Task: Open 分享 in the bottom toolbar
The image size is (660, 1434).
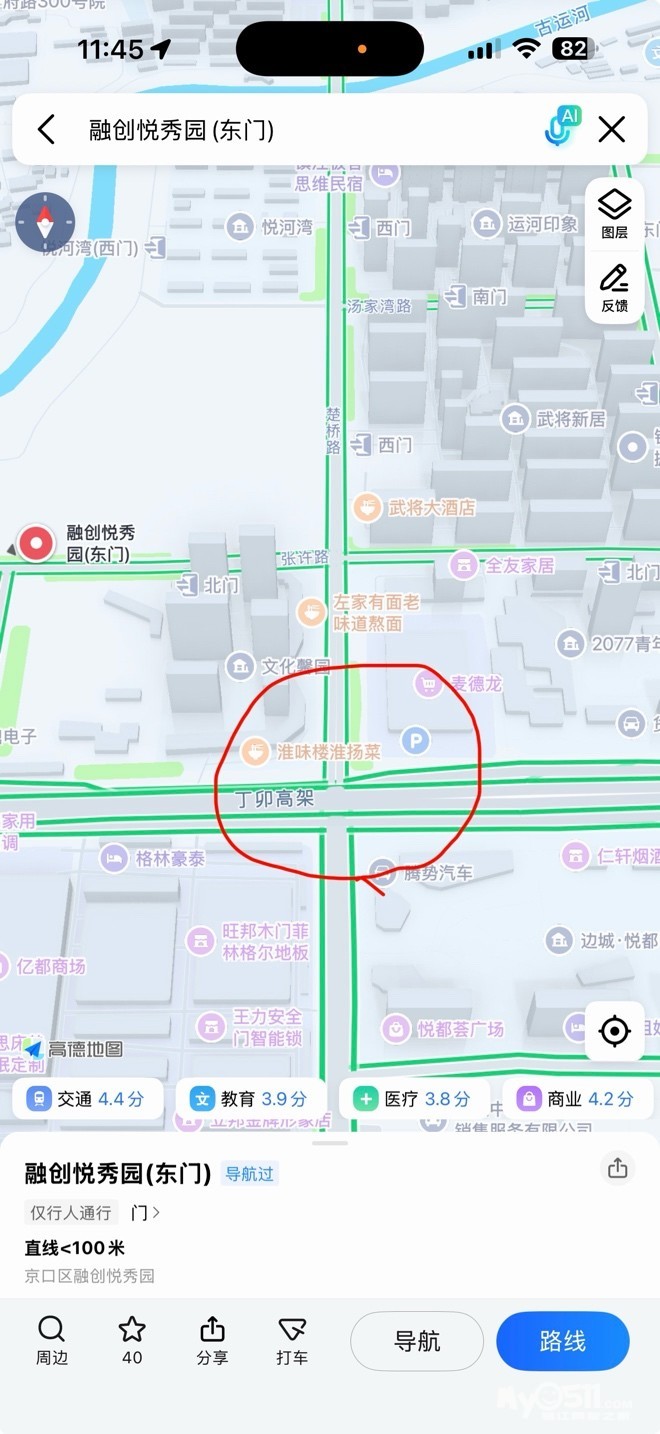Action: [x=212, y=1340]
